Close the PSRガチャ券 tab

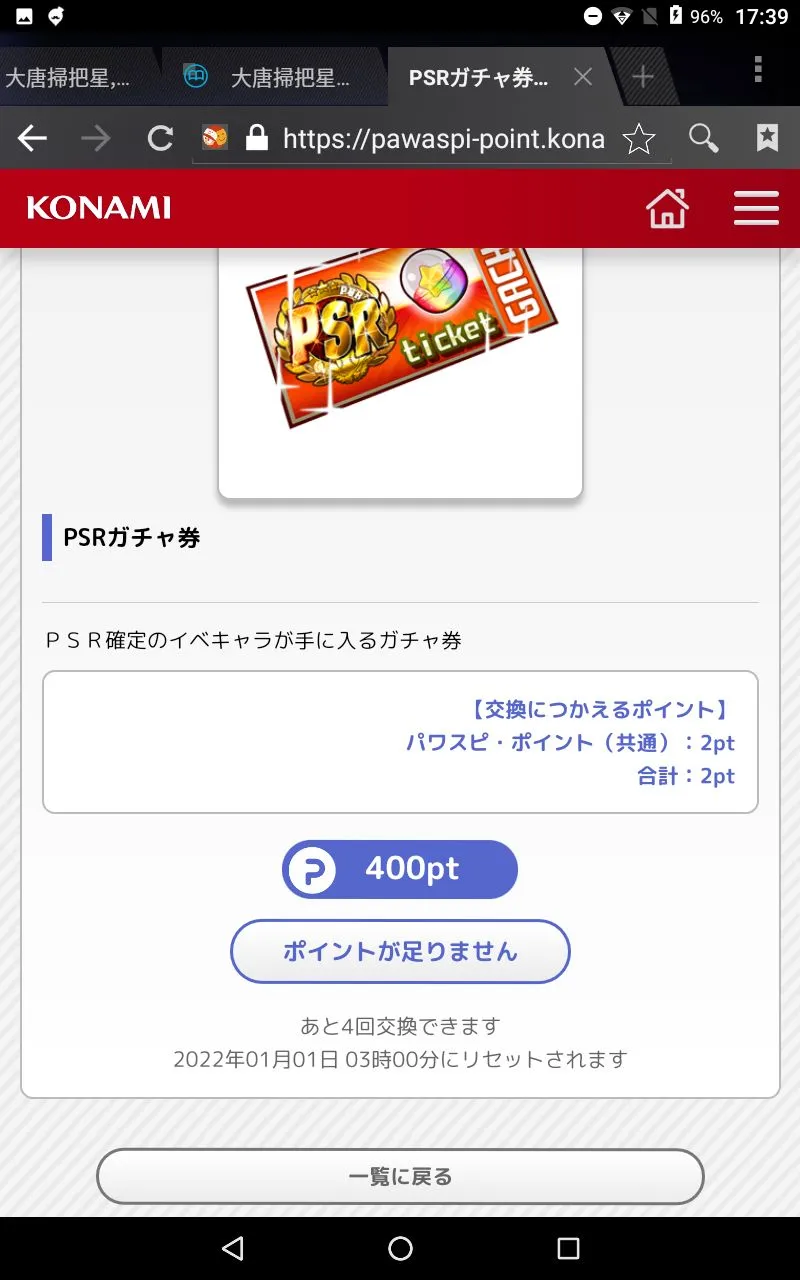click(x=583, y=77)
